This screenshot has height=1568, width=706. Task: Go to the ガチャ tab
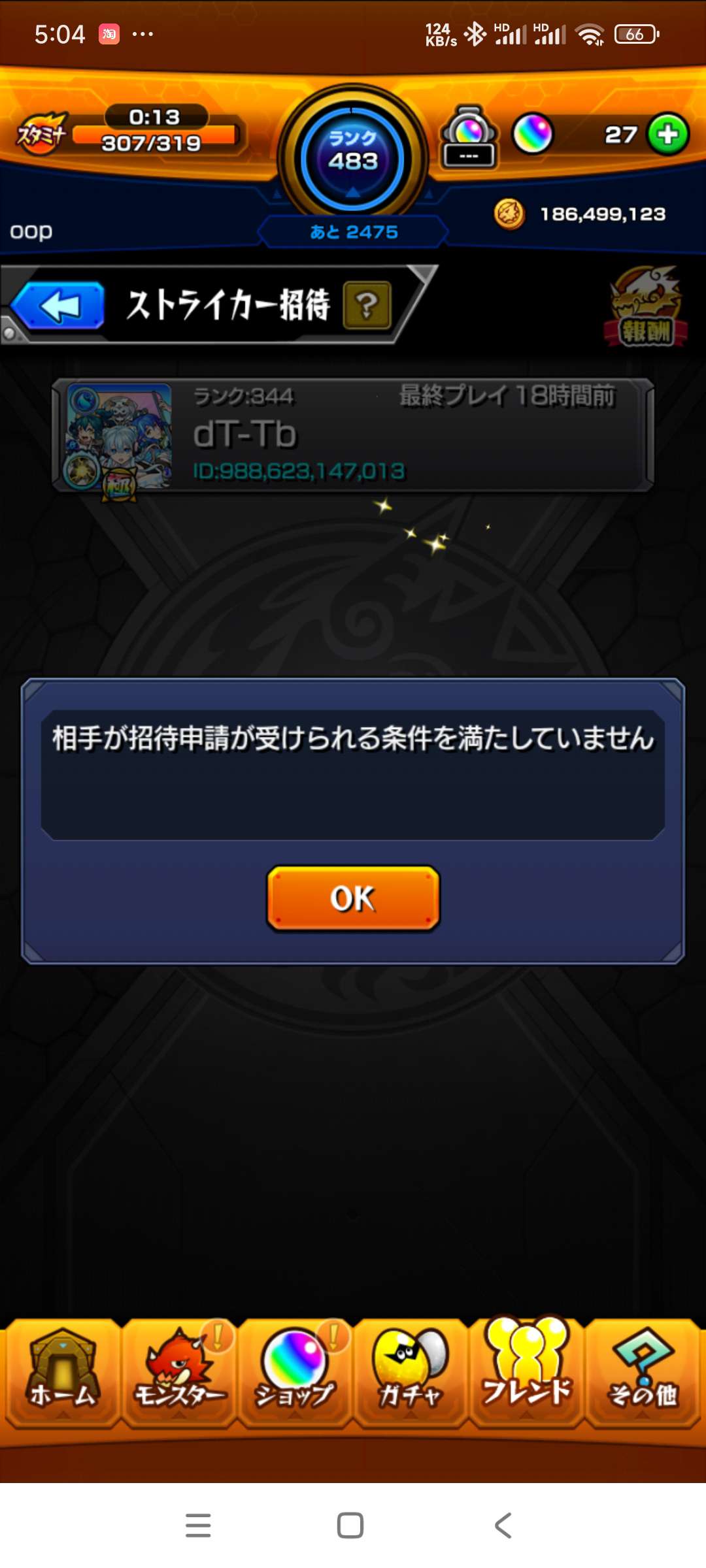point(411,1372)
